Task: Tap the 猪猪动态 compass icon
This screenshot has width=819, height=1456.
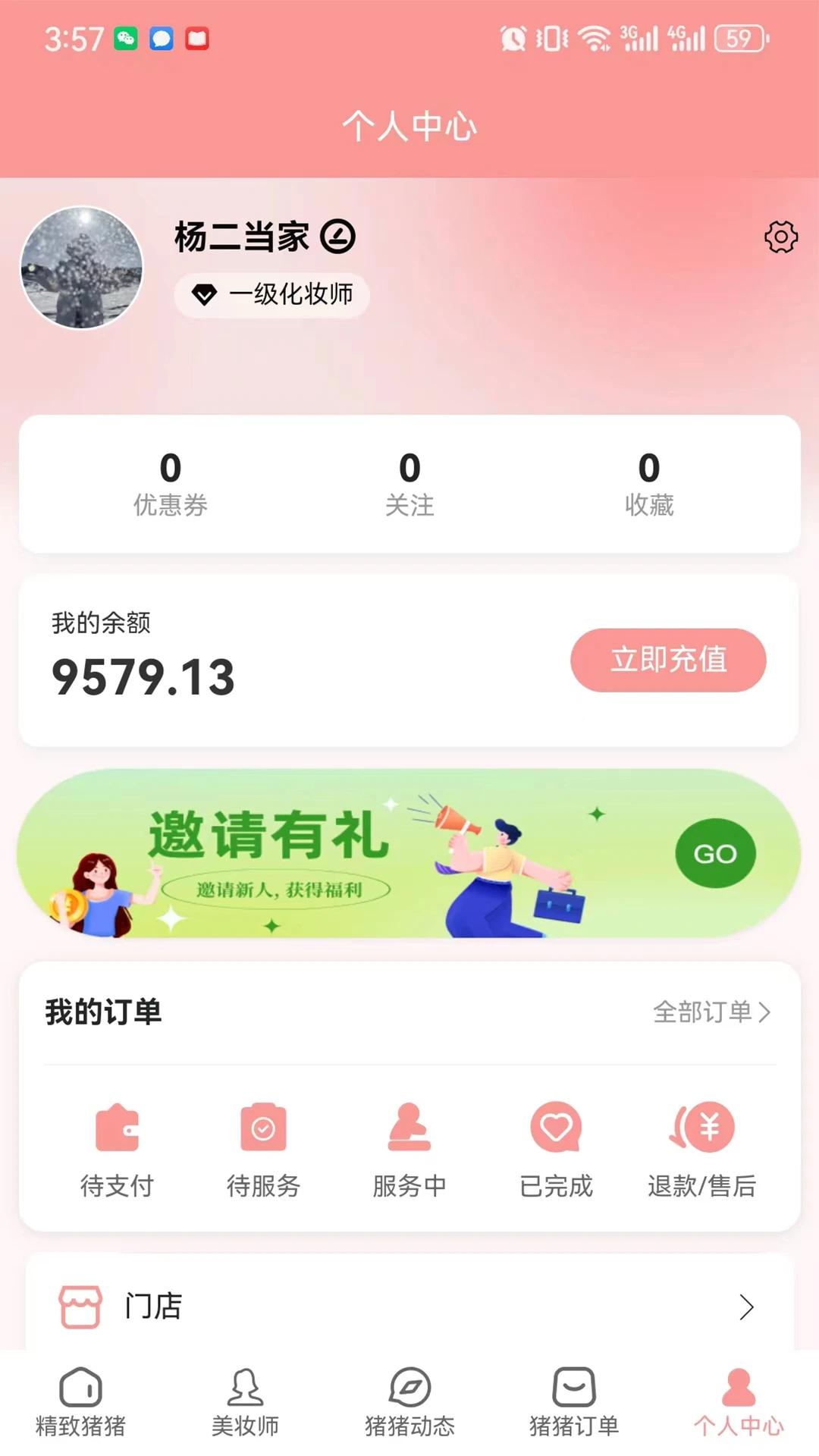Action: (409, 1398)
